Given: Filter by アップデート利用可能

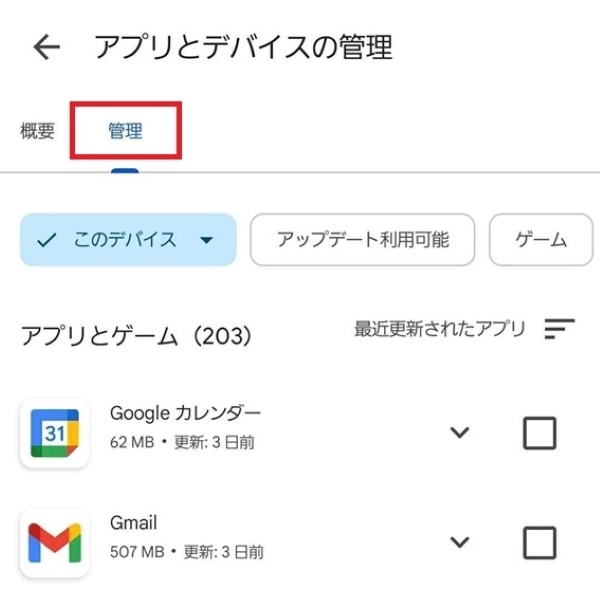Looking at the screenshot, I should (x=363, y=240).
